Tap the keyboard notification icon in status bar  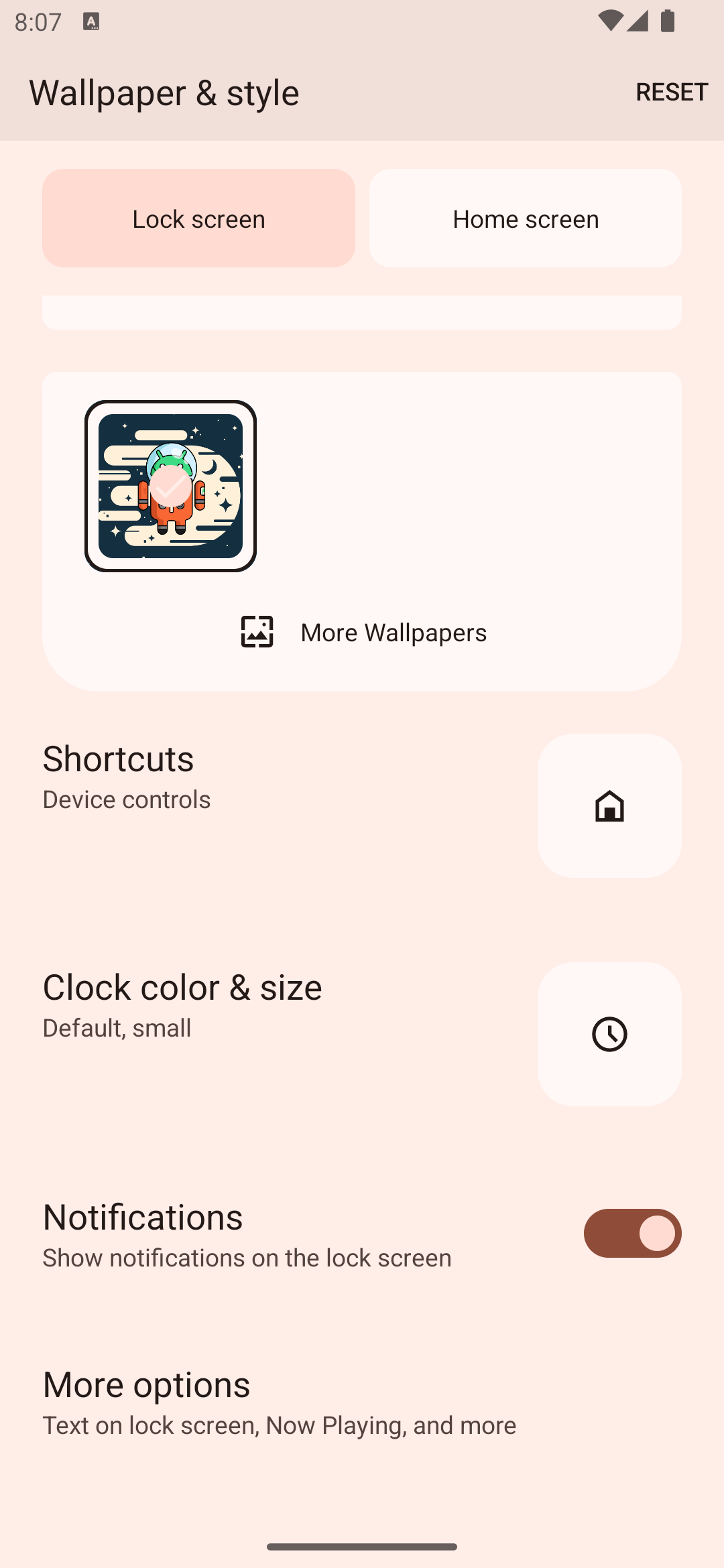[90, 21]
